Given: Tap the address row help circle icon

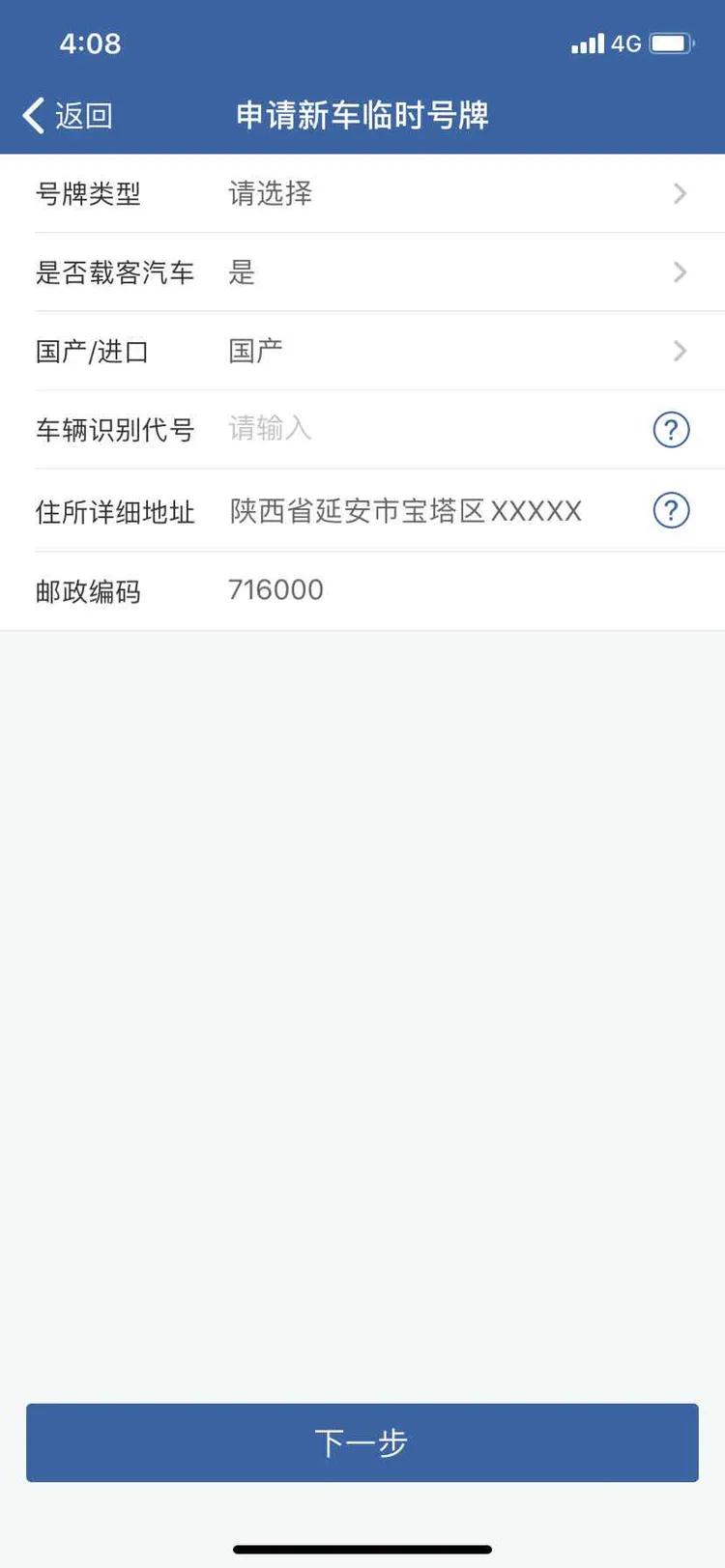Looking at the screenshot, I should tap(671, 510).
